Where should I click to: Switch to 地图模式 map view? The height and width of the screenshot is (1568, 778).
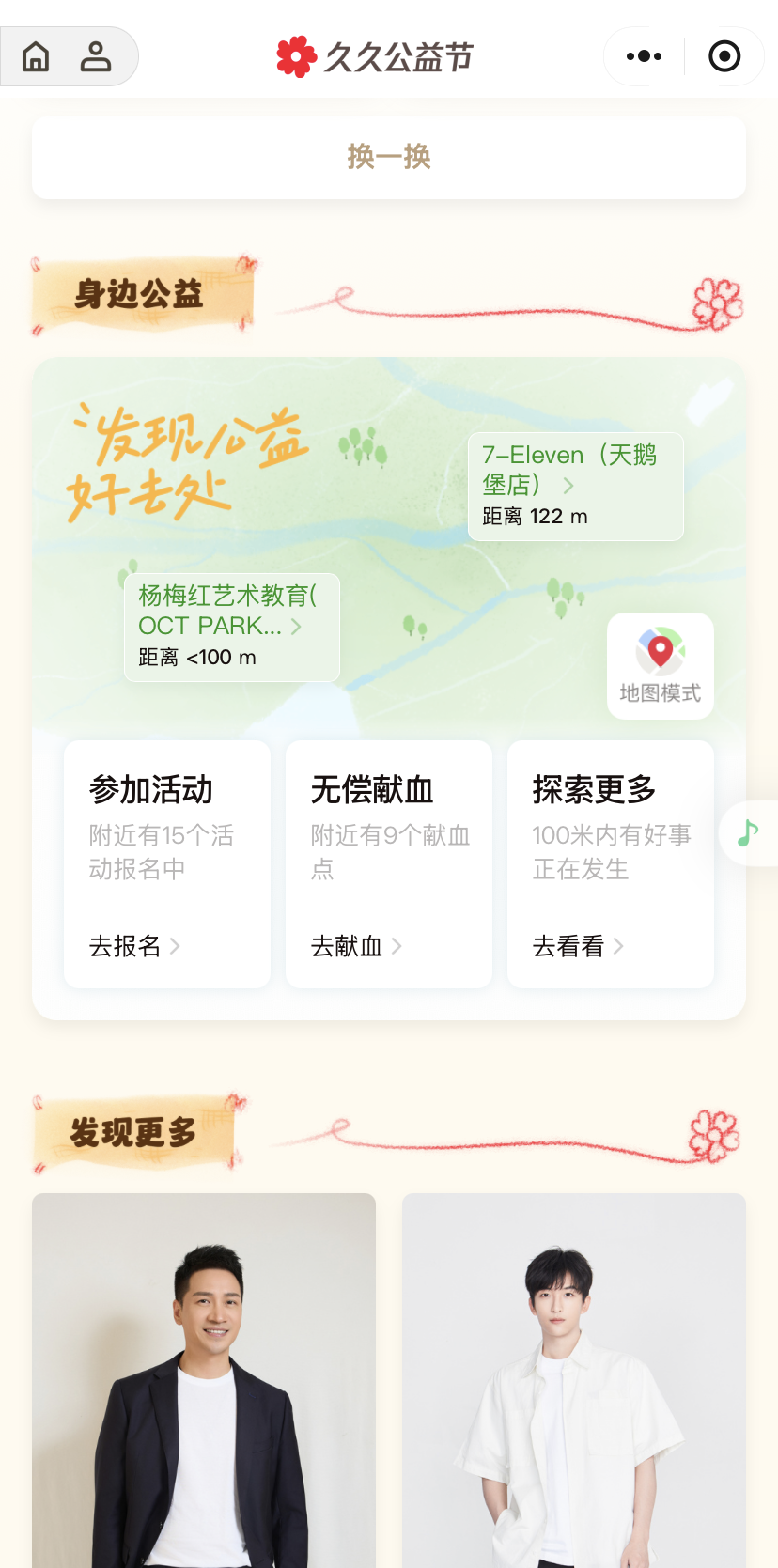[661, 666]
